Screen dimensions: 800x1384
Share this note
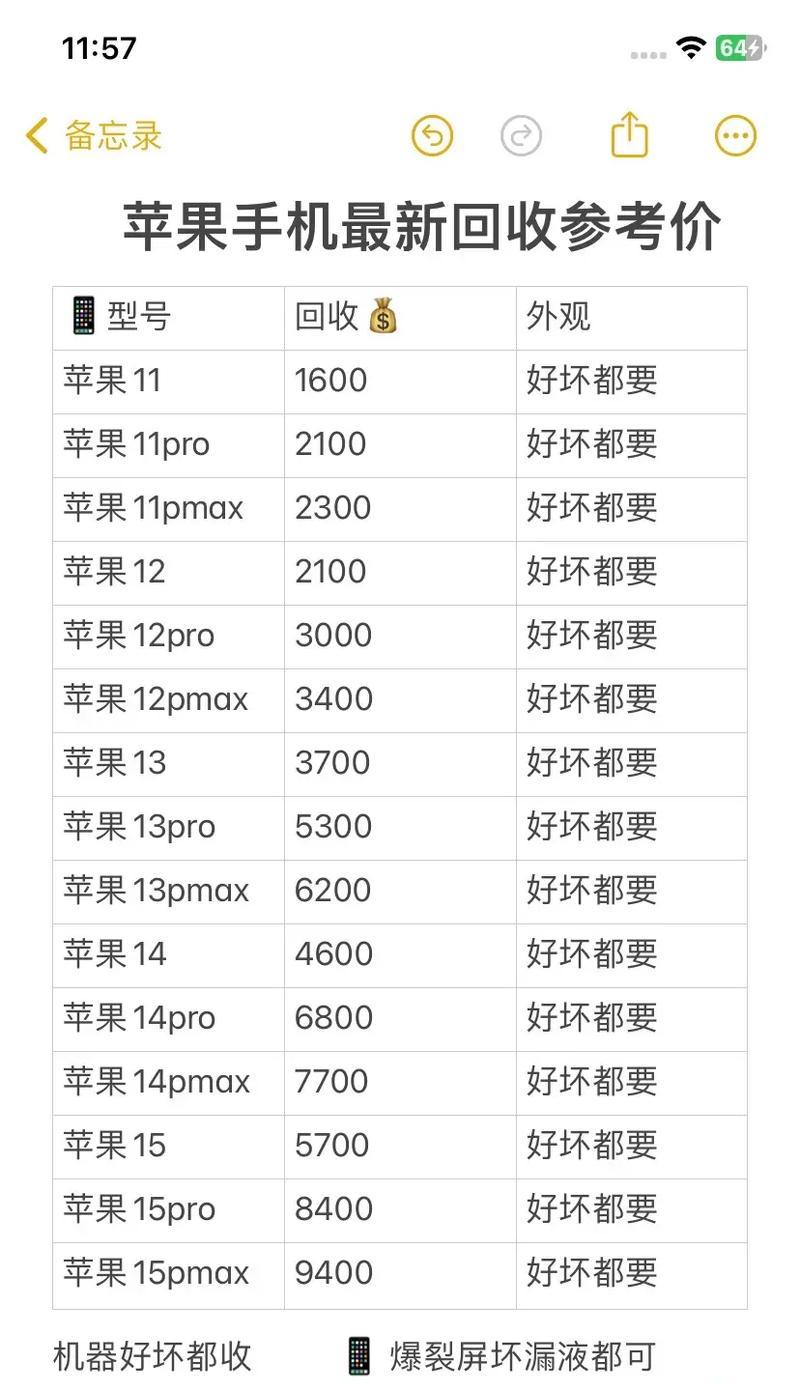pyautogui.click(x=630, y=134)
